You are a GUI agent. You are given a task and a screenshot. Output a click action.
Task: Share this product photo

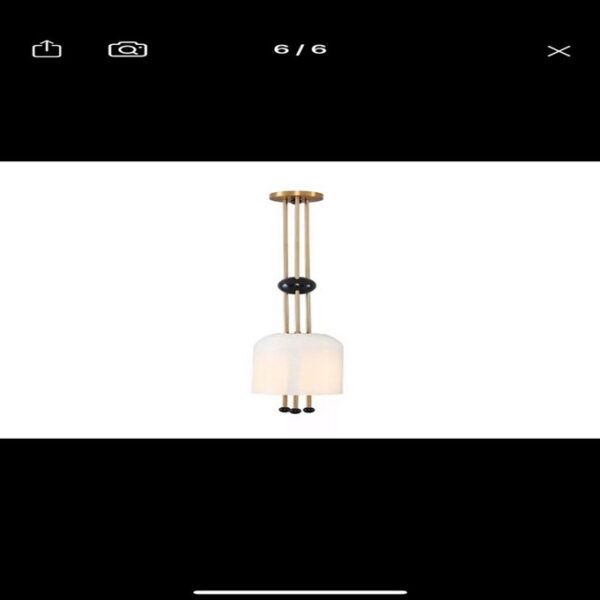(x=47, y=49)
